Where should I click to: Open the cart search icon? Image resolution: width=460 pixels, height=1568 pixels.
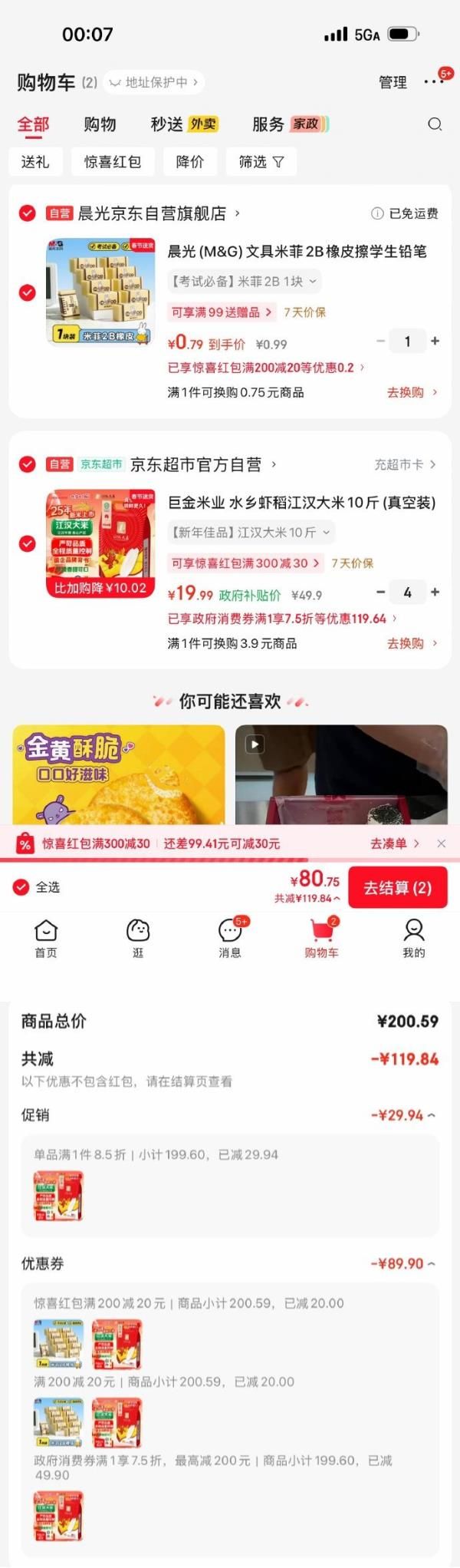(x=435, y=124)
